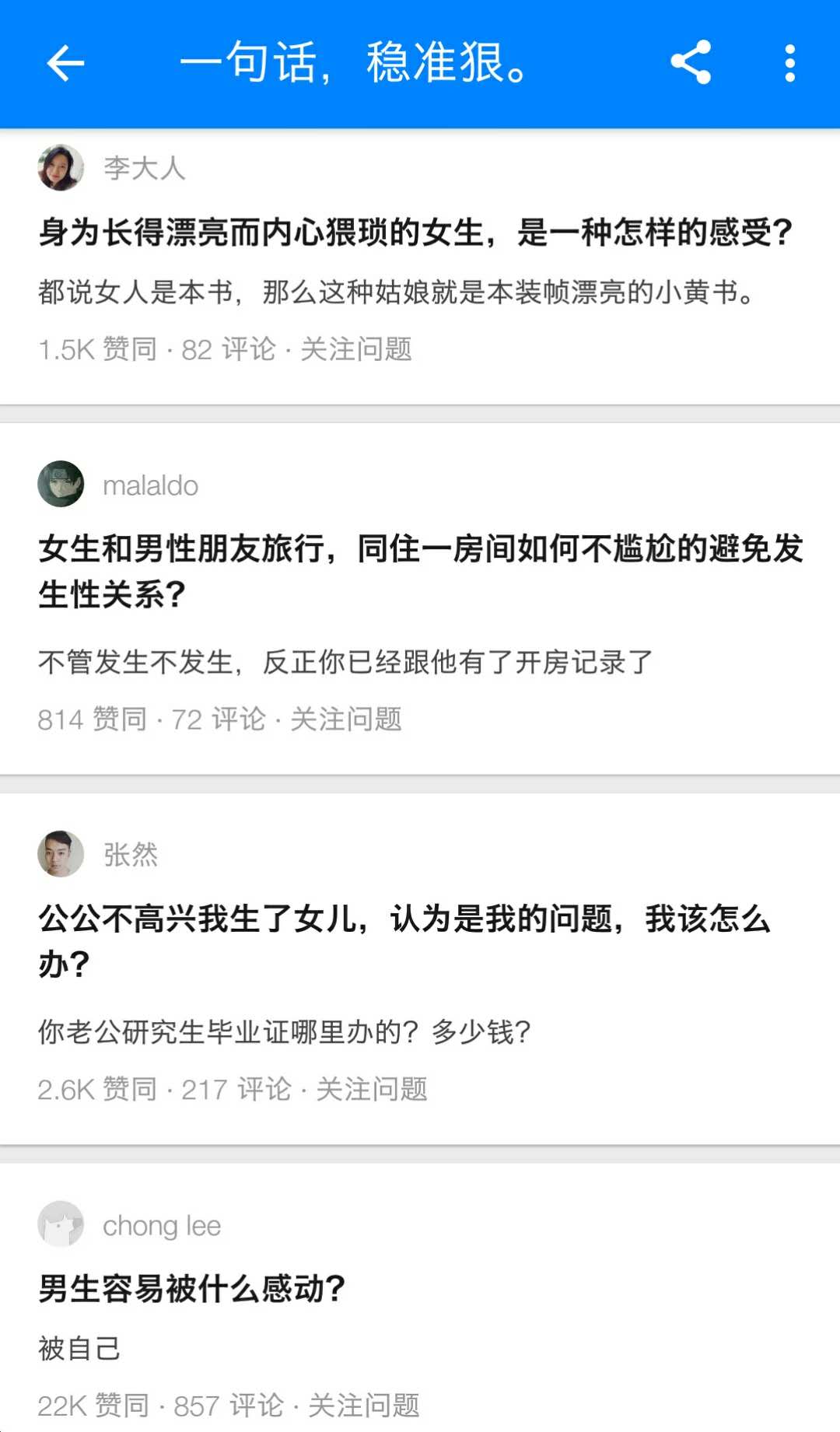Click 关注问题 under the first question

click(x=356, y=350)
